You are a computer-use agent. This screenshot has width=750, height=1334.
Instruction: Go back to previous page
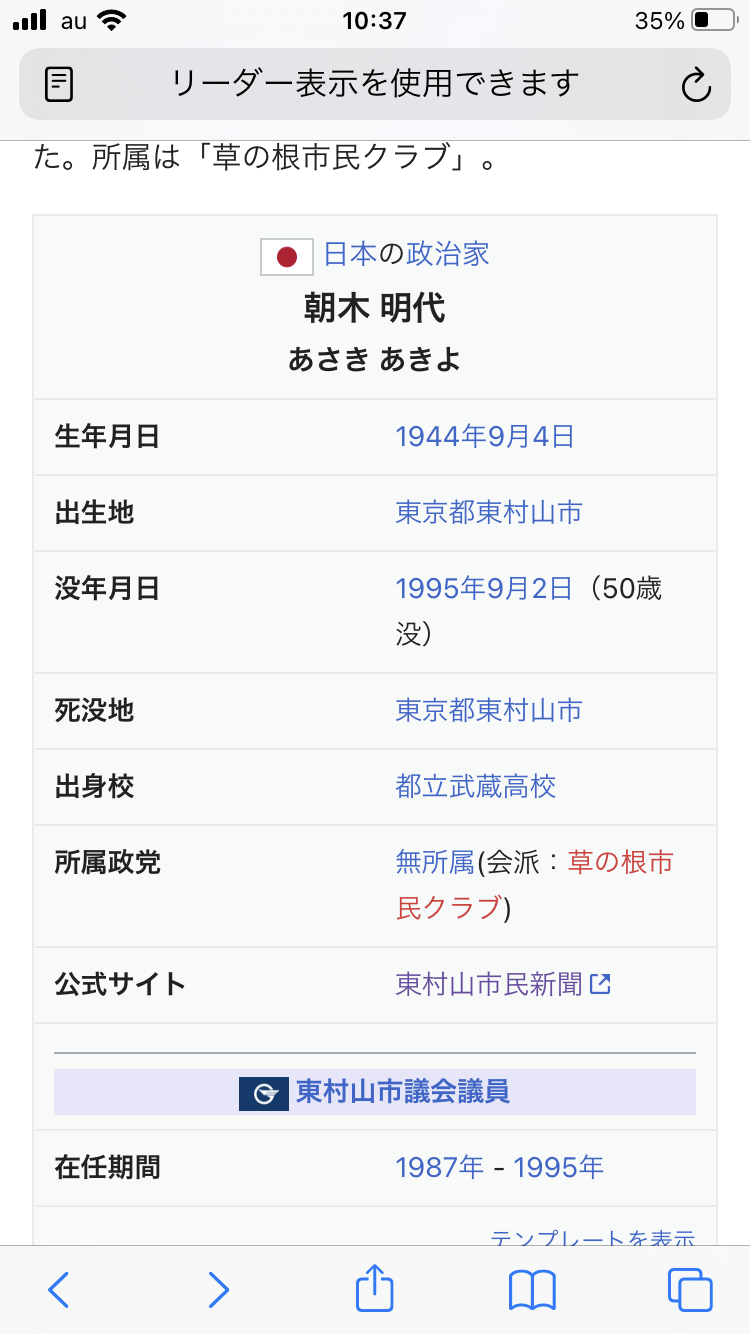tap(59, 1289)
